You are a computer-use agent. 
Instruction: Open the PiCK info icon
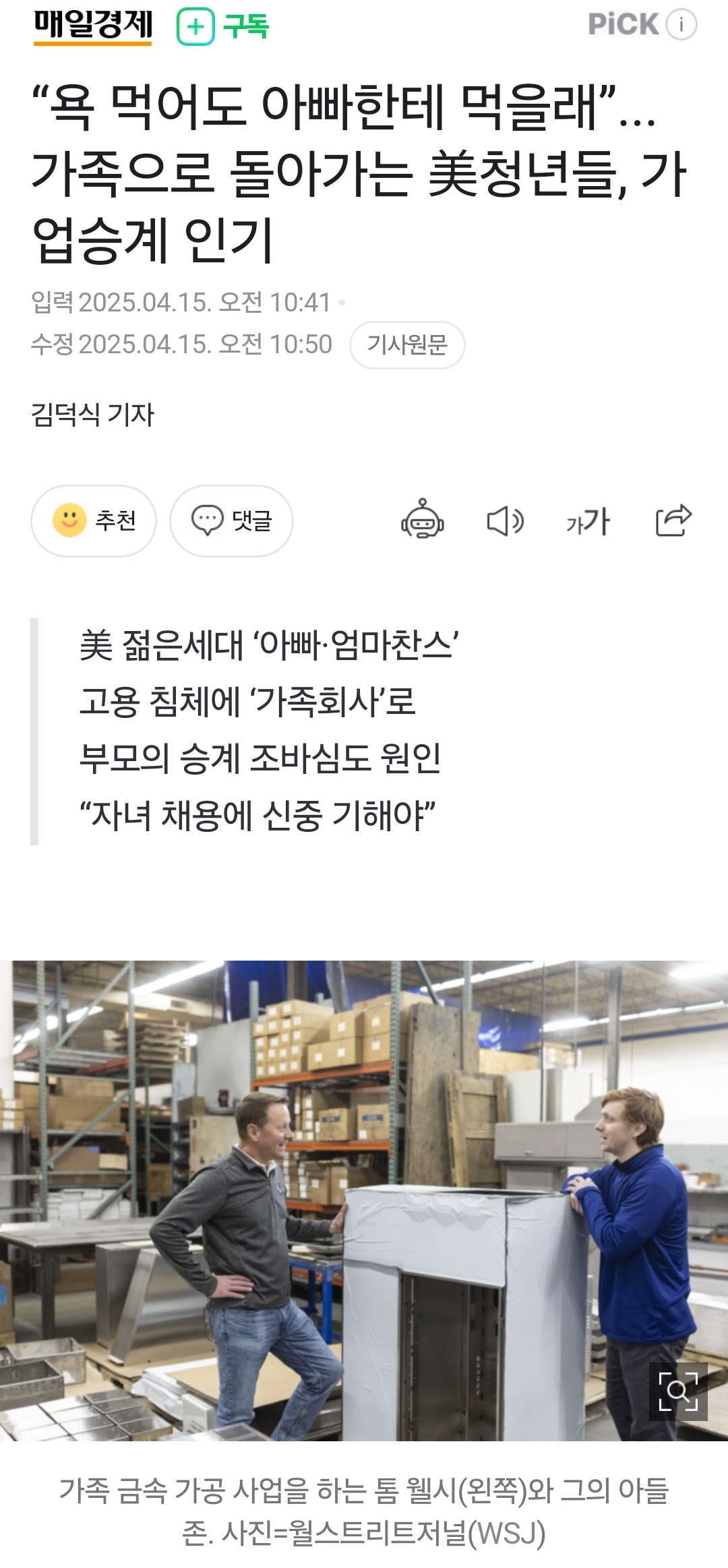tap(681, 25)
